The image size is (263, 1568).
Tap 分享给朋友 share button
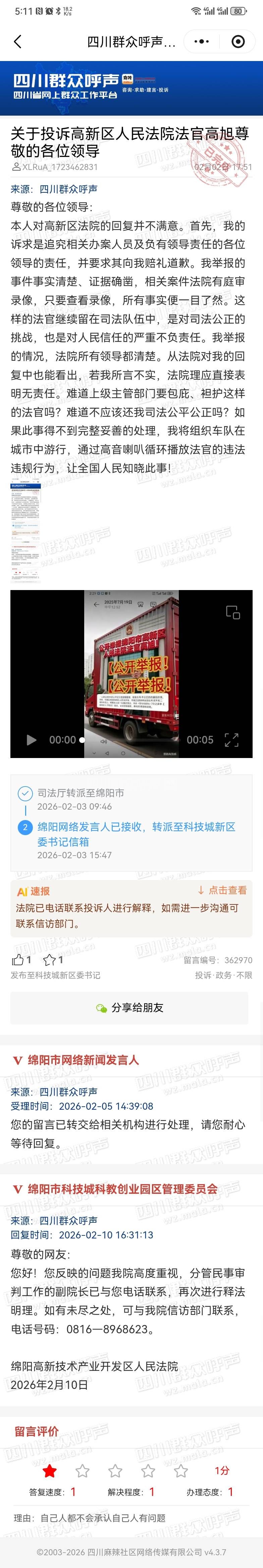[129, 1007]
